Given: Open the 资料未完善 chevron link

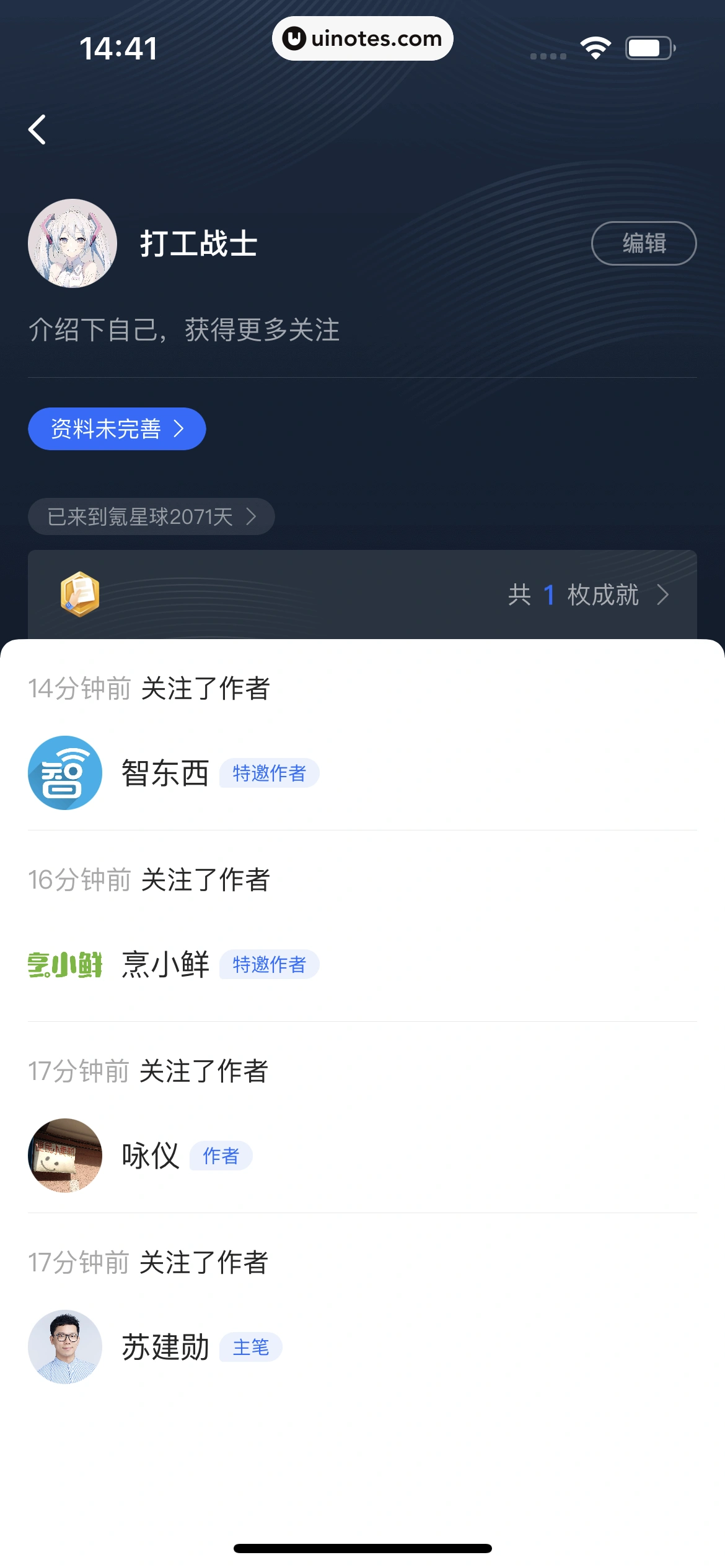Looking at the screenshot, I should [116, 428].
